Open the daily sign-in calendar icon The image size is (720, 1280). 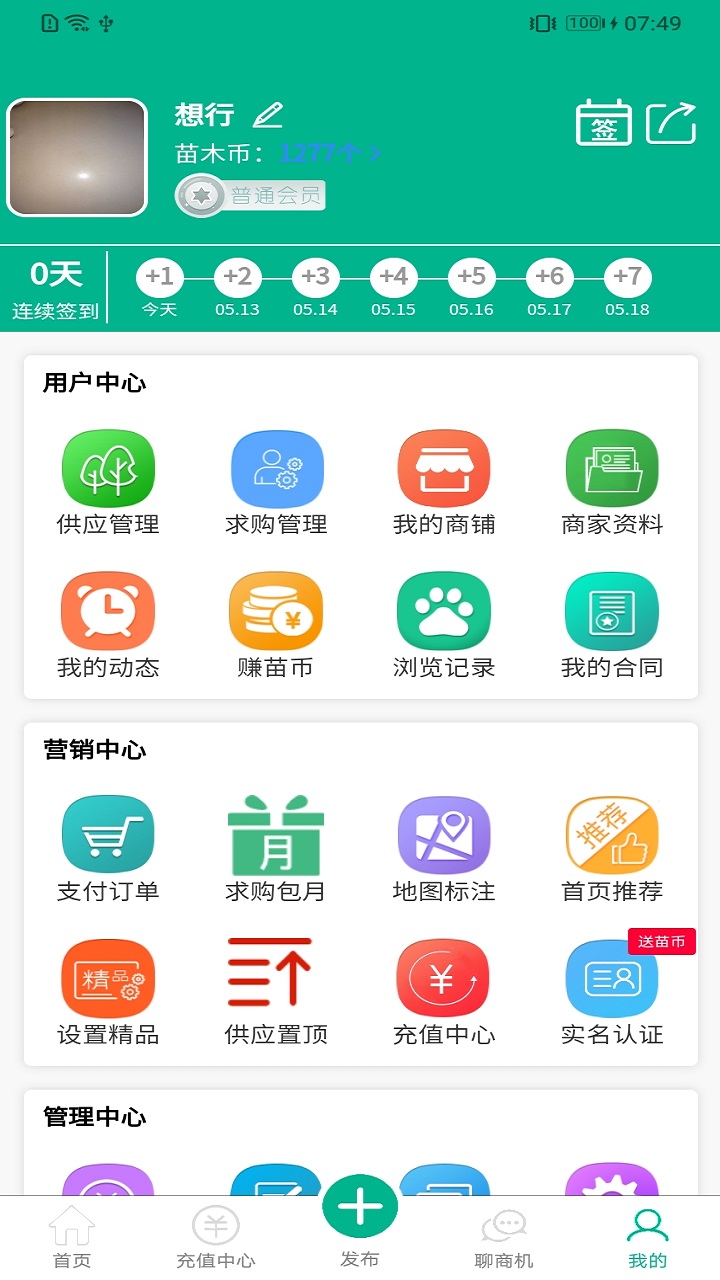click(x=604, y=123)
